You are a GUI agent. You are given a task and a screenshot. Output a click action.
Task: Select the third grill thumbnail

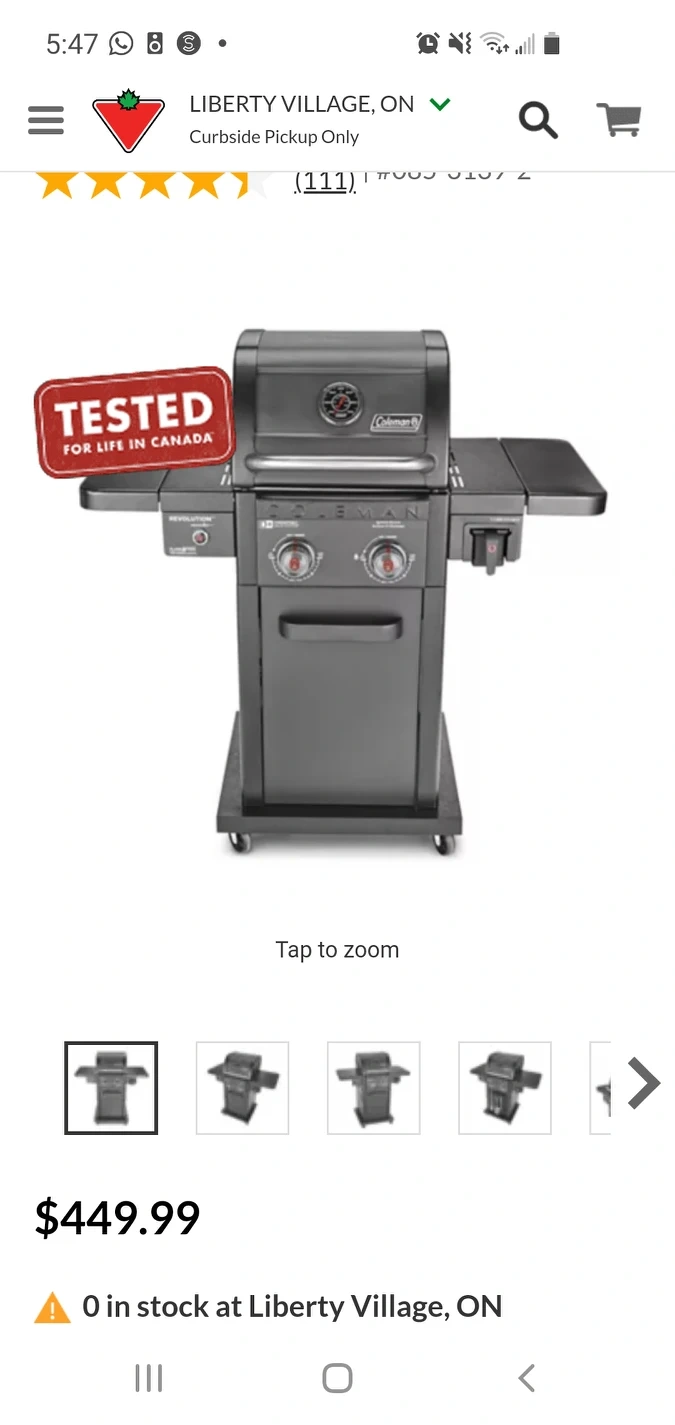click(x=373, y=1088)
